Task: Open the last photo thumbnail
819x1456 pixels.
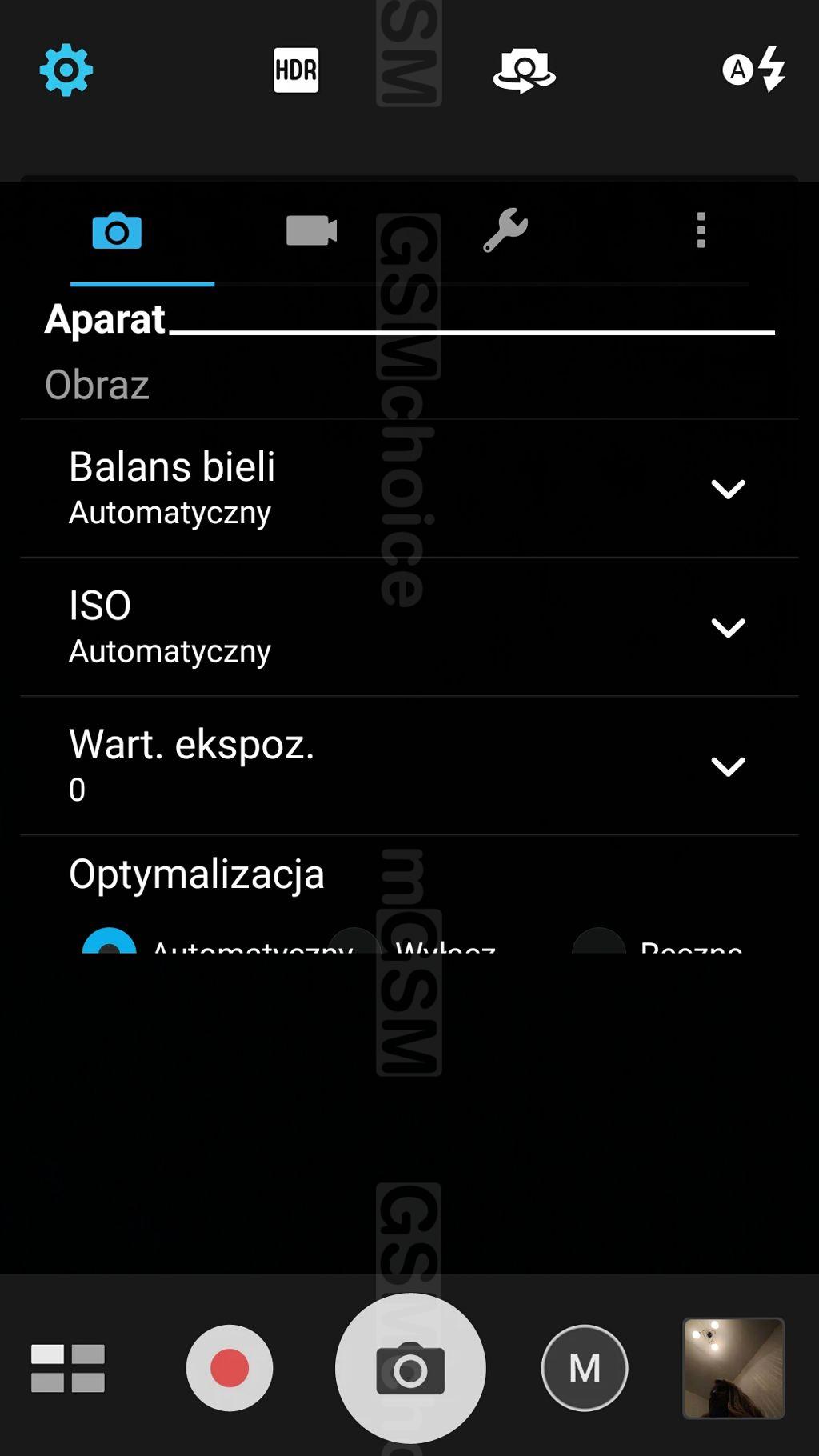Action: (x=733, y=1368)
